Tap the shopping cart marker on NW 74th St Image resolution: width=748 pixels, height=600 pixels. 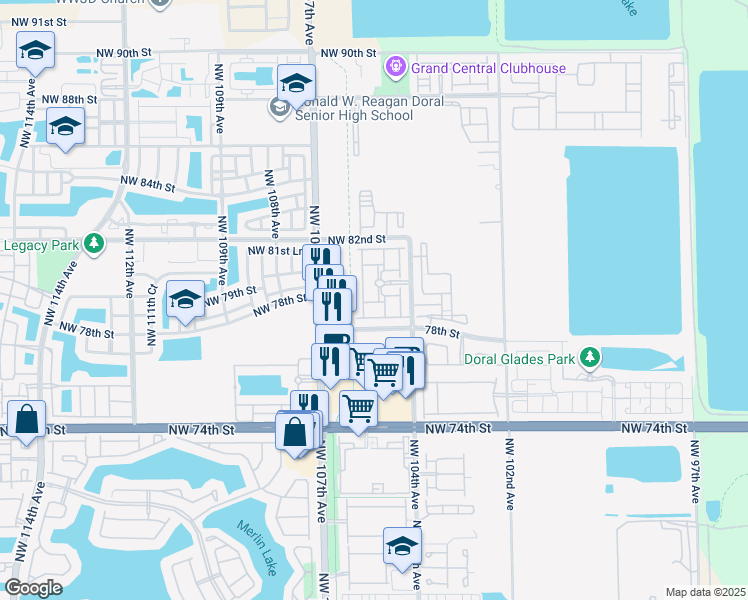pos(358,408)
